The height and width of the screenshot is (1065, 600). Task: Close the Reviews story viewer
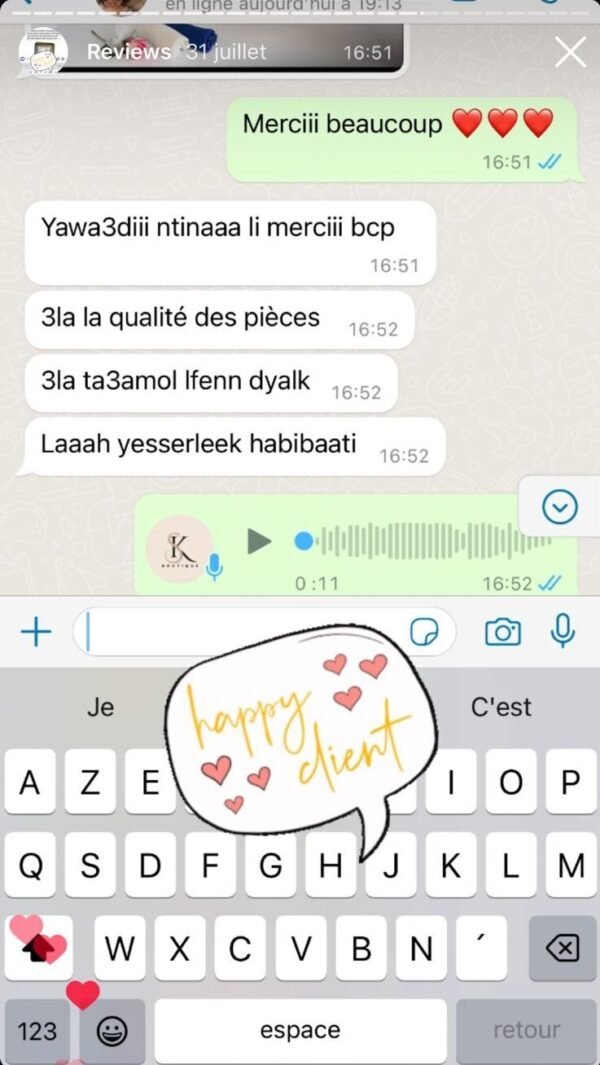click(x=570, y=52)
